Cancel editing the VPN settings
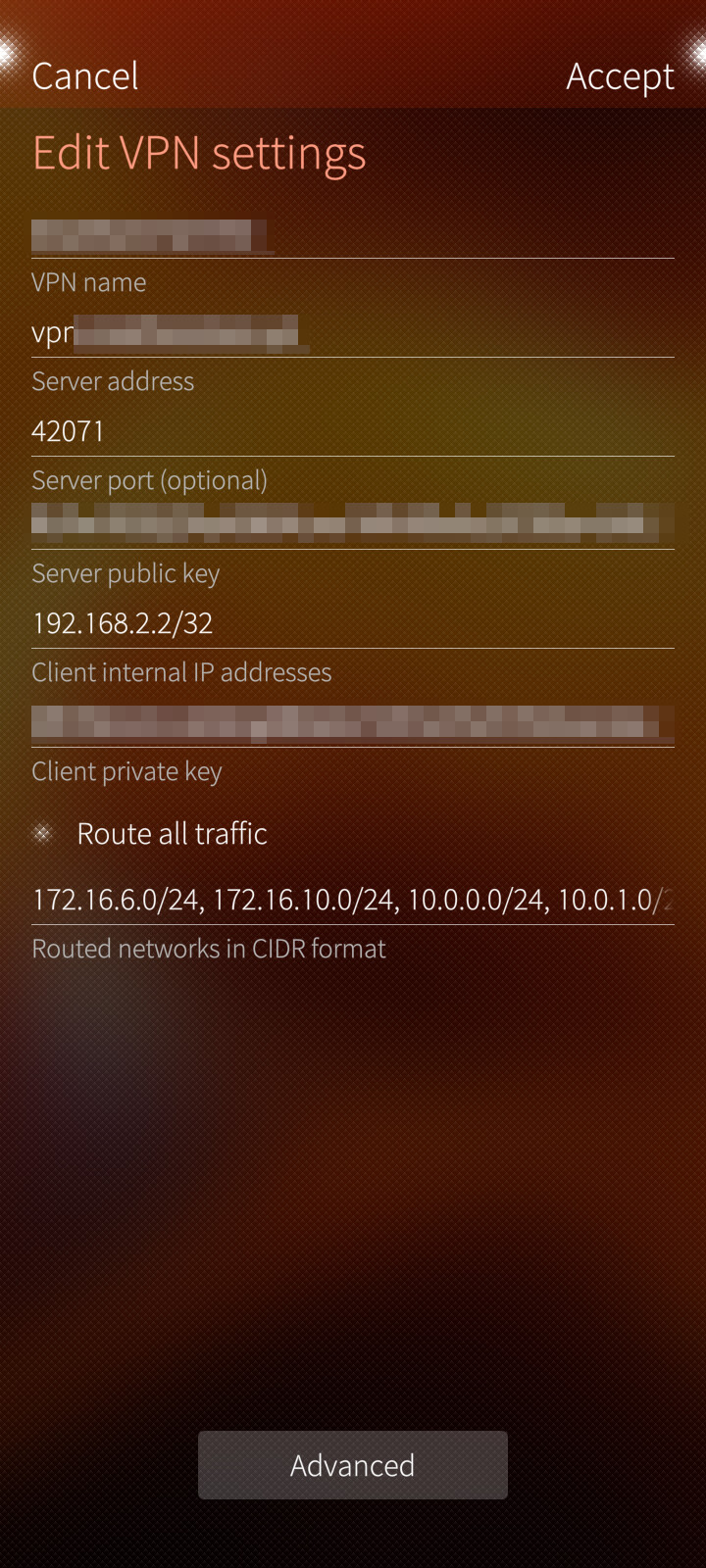Viewport: 706px width, 1568px height. 85,75
